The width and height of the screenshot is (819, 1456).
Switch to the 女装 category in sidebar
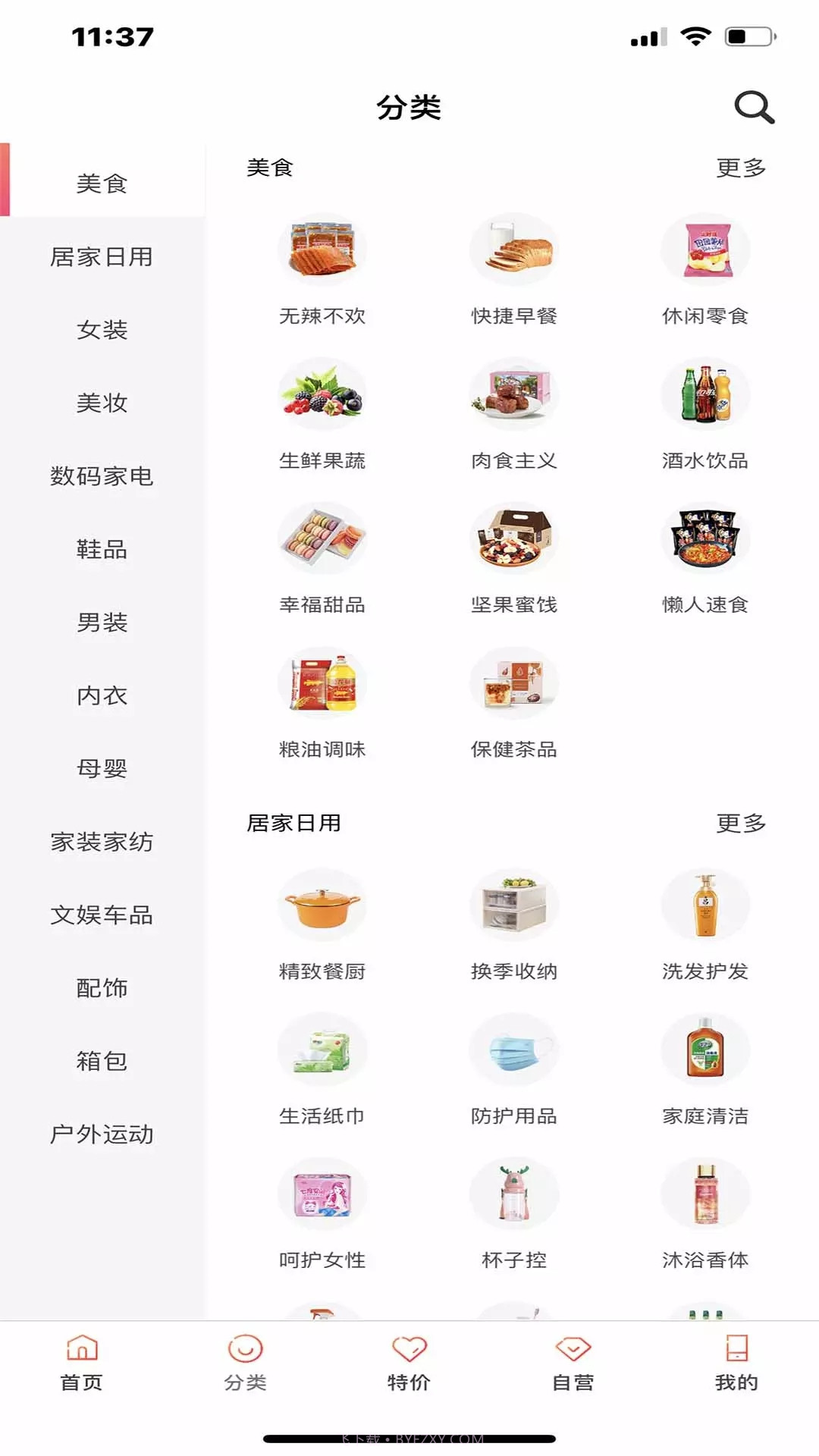[102, 330]
